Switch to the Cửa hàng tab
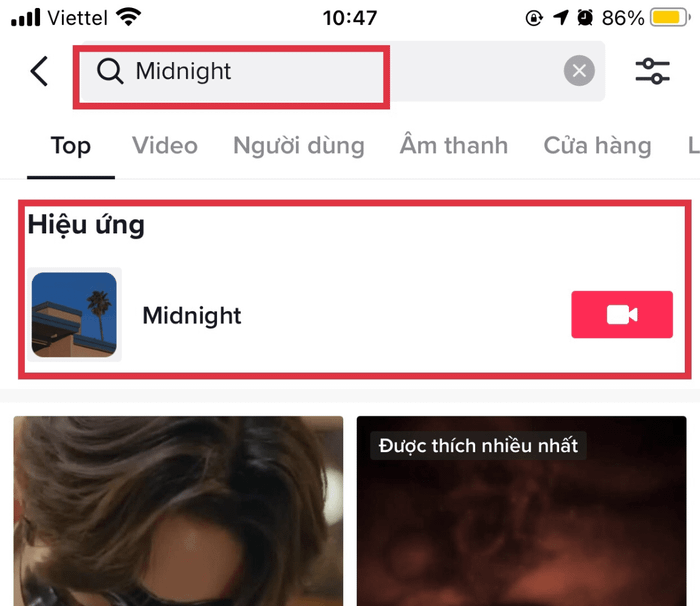 pyautogui.click(x=597, y=146)
